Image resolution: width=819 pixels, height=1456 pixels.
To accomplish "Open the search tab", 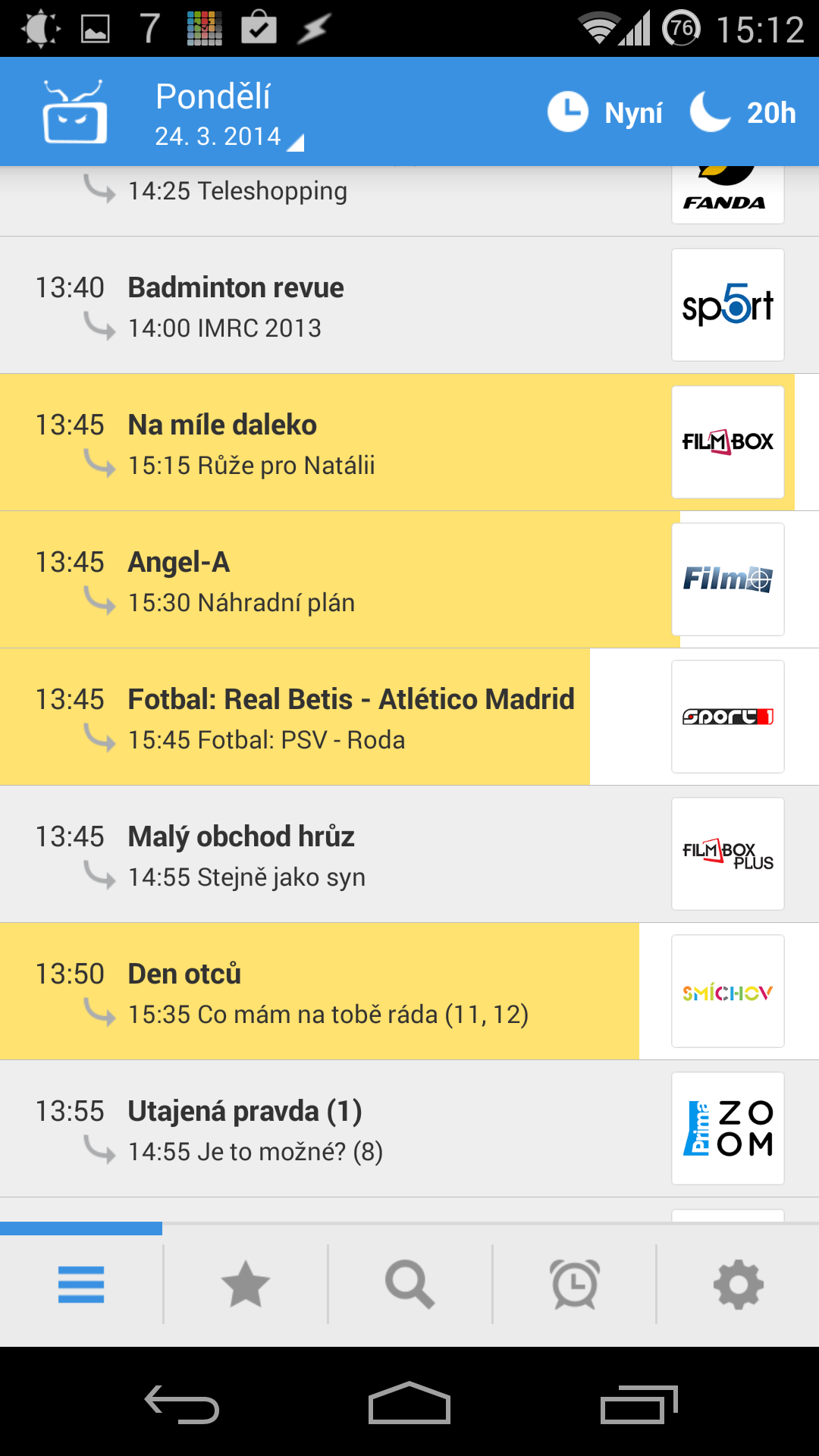I will pyautogui.click(x=410, y=1285).
